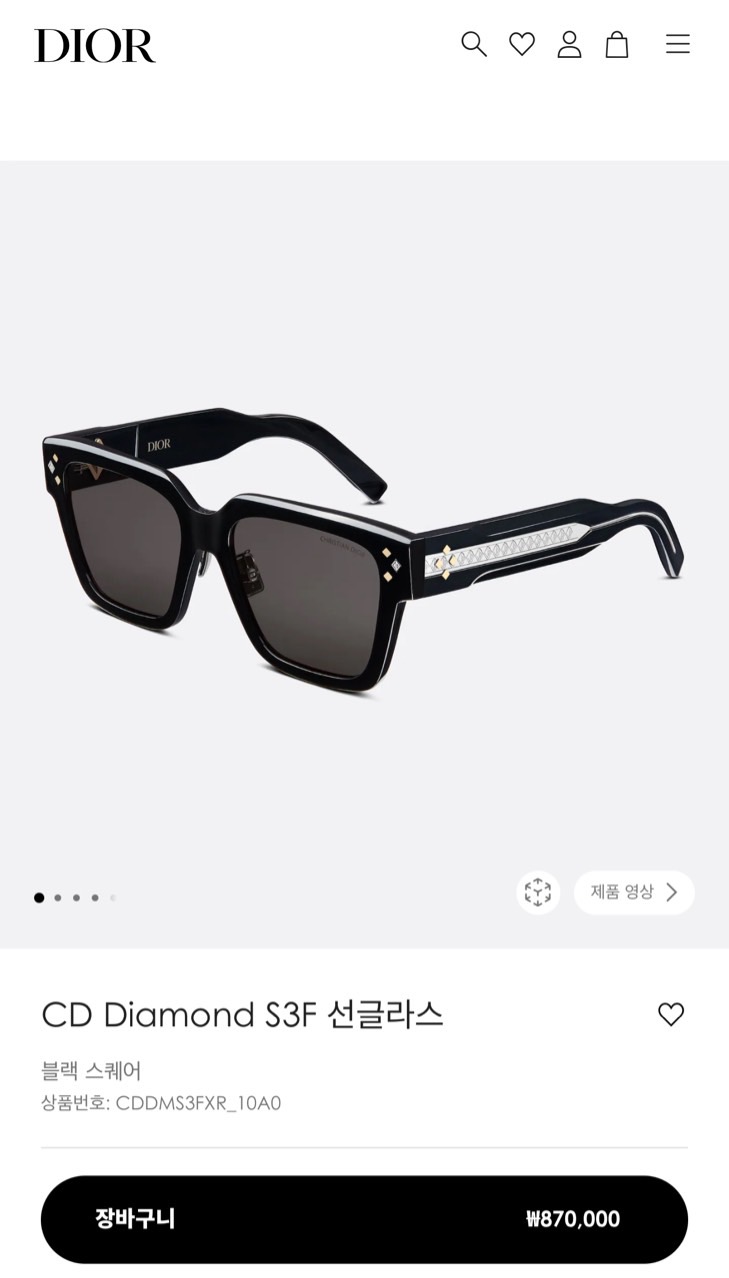Image resolution: width=729 pixels, height=1278 pixels.
Task: Play the 제품 영상 product video
Action: [634, 892]
